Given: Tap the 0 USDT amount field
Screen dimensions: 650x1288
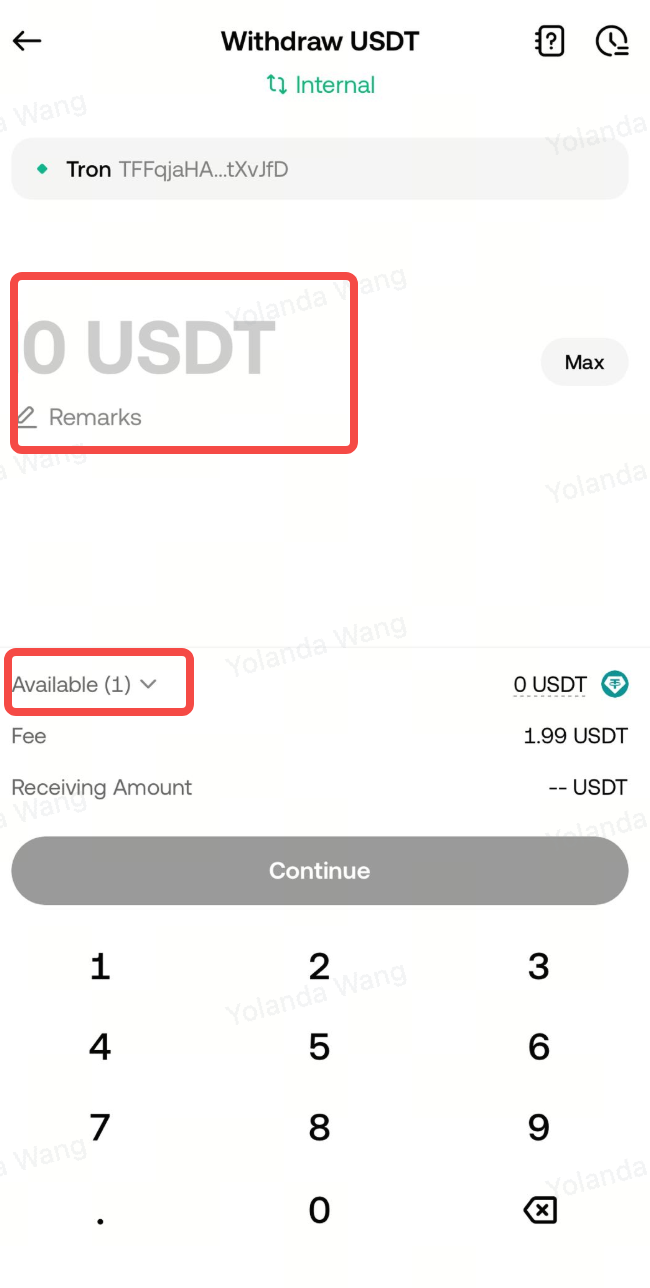Looking at the screenshot, I should [x=149, y=348].
